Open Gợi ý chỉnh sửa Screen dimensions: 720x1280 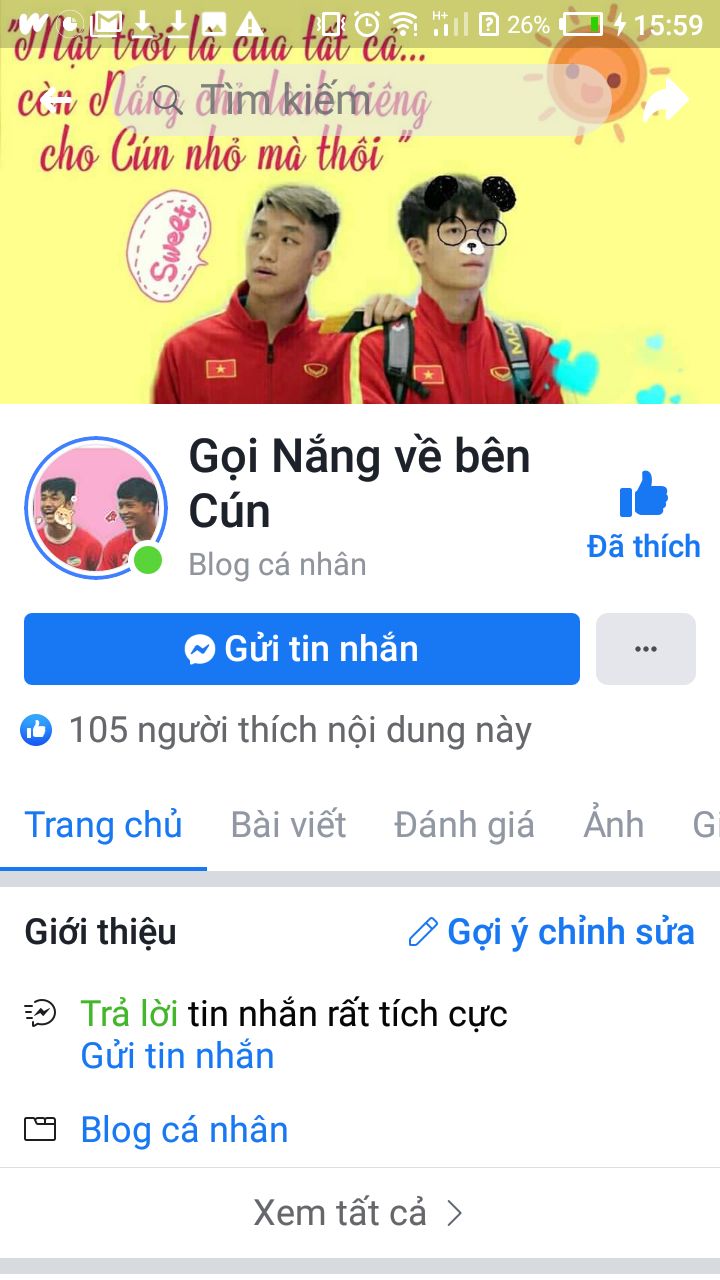551,932
